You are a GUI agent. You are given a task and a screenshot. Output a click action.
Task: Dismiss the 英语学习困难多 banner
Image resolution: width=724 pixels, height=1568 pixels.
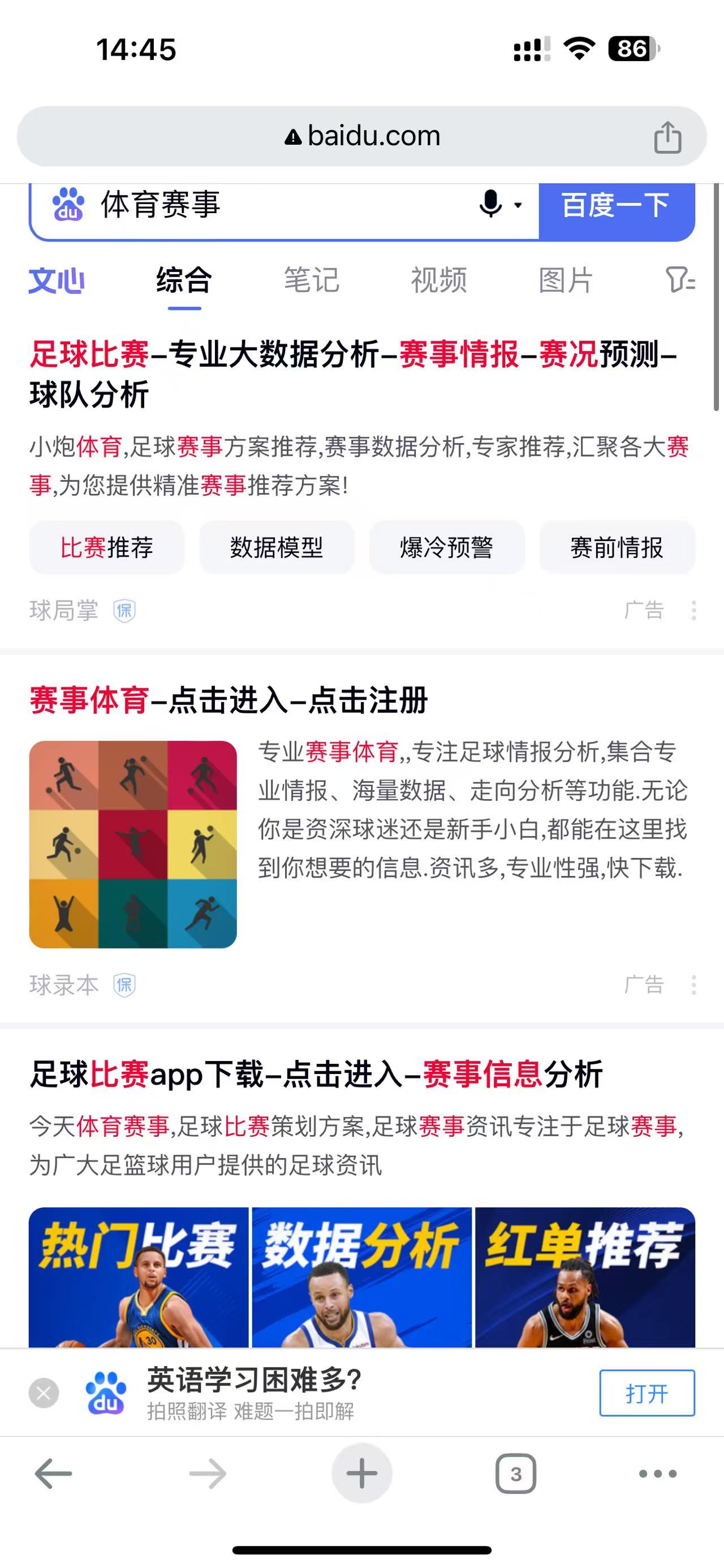click(44, 1393)
